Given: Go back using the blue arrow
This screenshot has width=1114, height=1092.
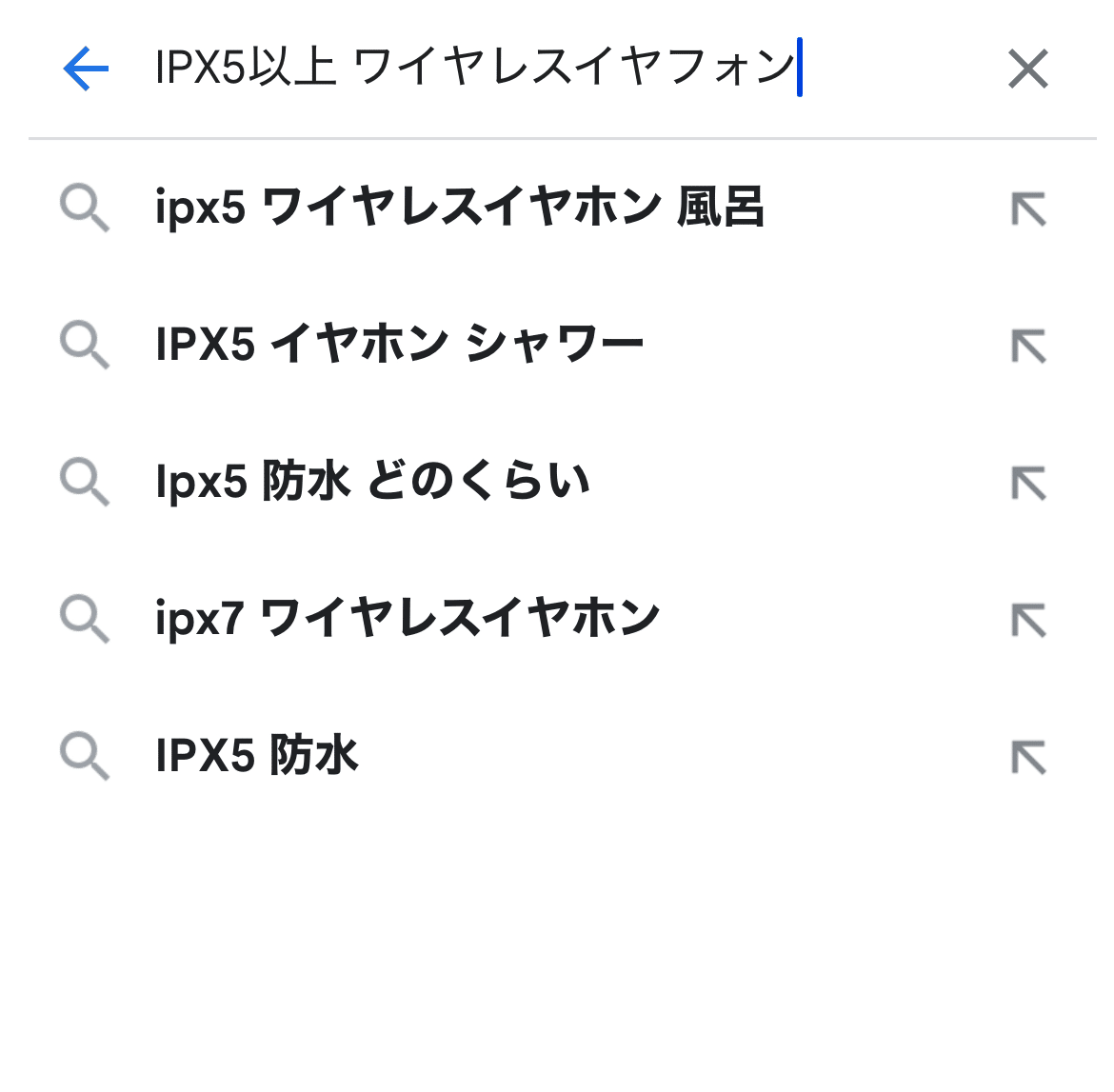Looking at the screenshot, I should point(86,69).
